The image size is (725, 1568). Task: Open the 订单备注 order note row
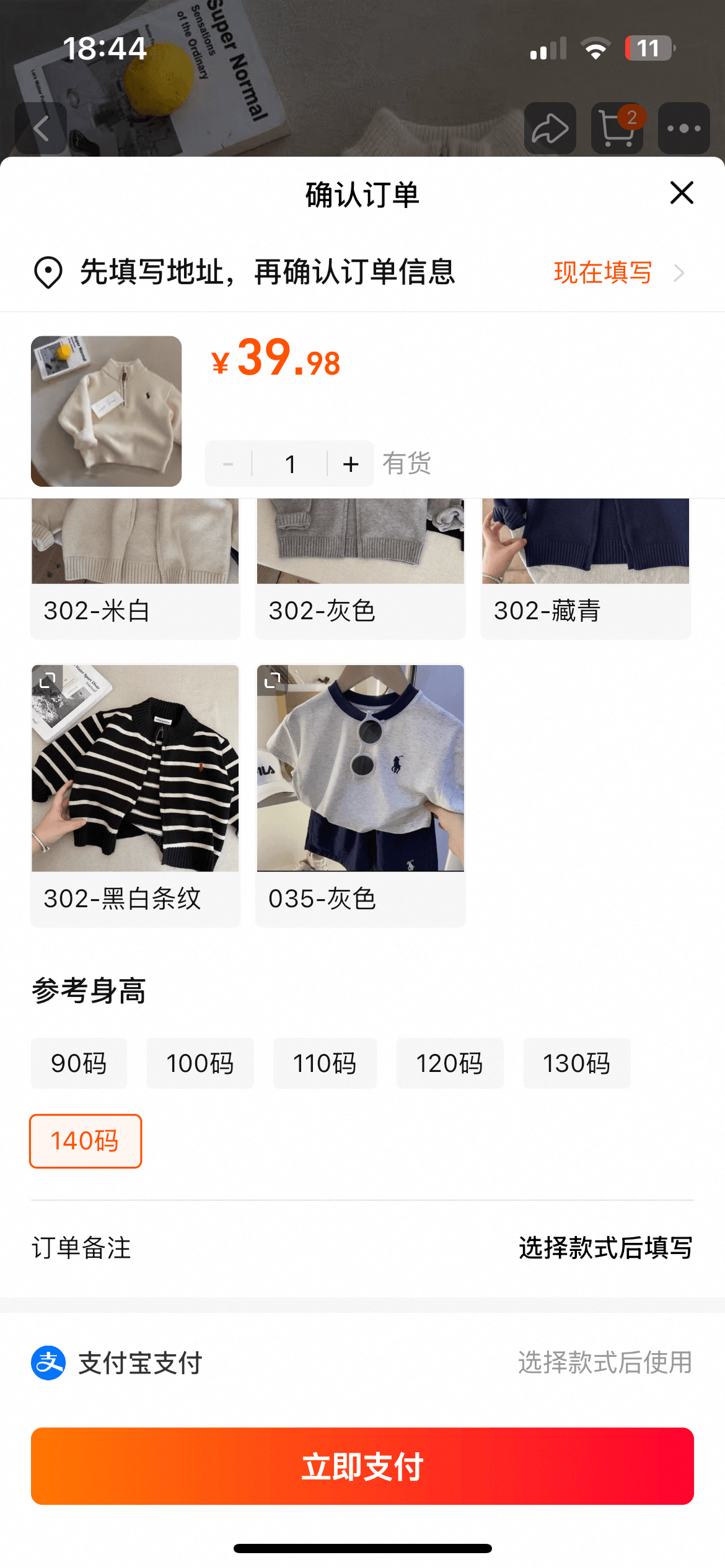(362, 1248)
